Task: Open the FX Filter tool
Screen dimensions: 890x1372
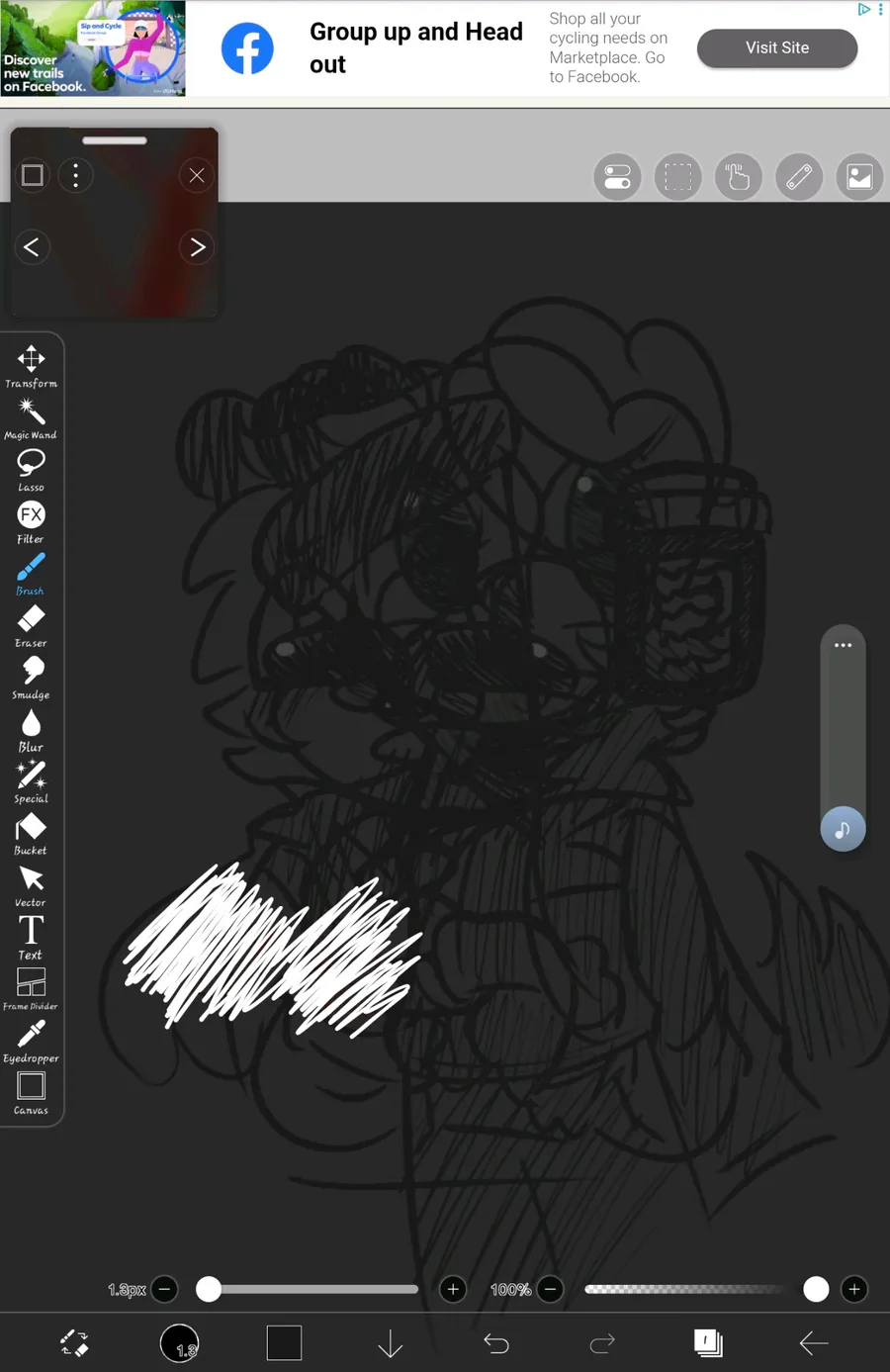Action: tap(31, 522)
